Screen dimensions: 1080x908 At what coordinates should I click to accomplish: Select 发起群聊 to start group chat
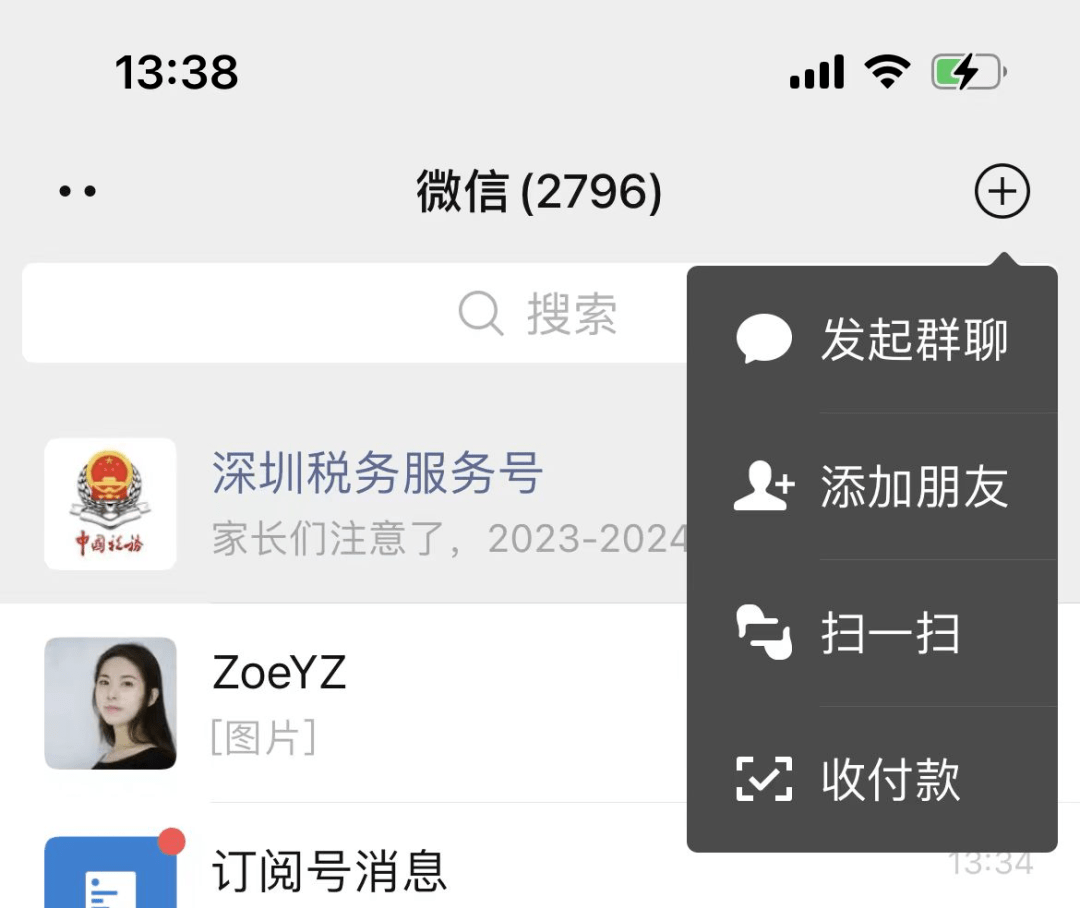point(872,340)
